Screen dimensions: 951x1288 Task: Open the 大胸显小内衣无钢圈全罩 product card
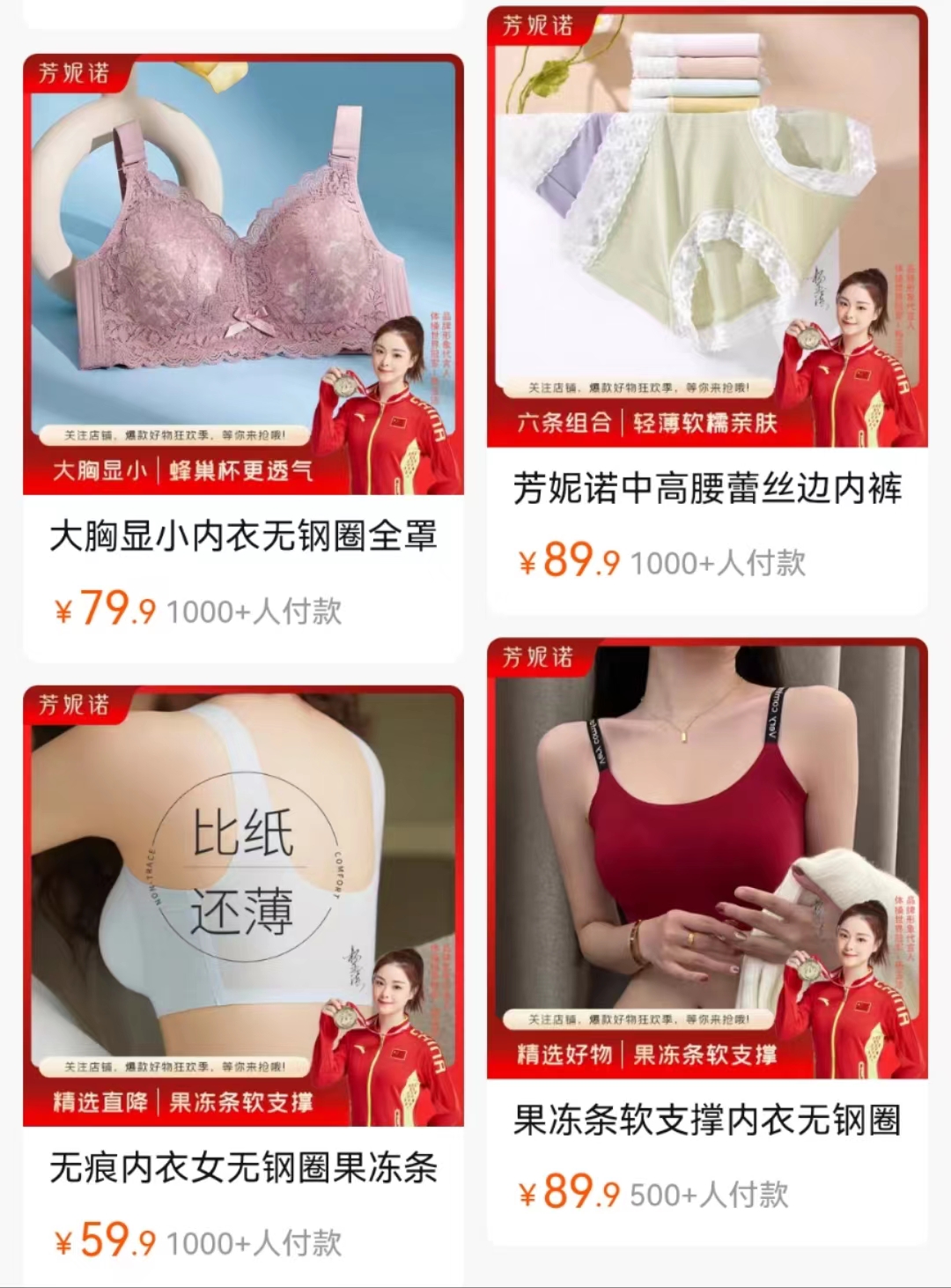pyautogui.click(x=243, y=537)
